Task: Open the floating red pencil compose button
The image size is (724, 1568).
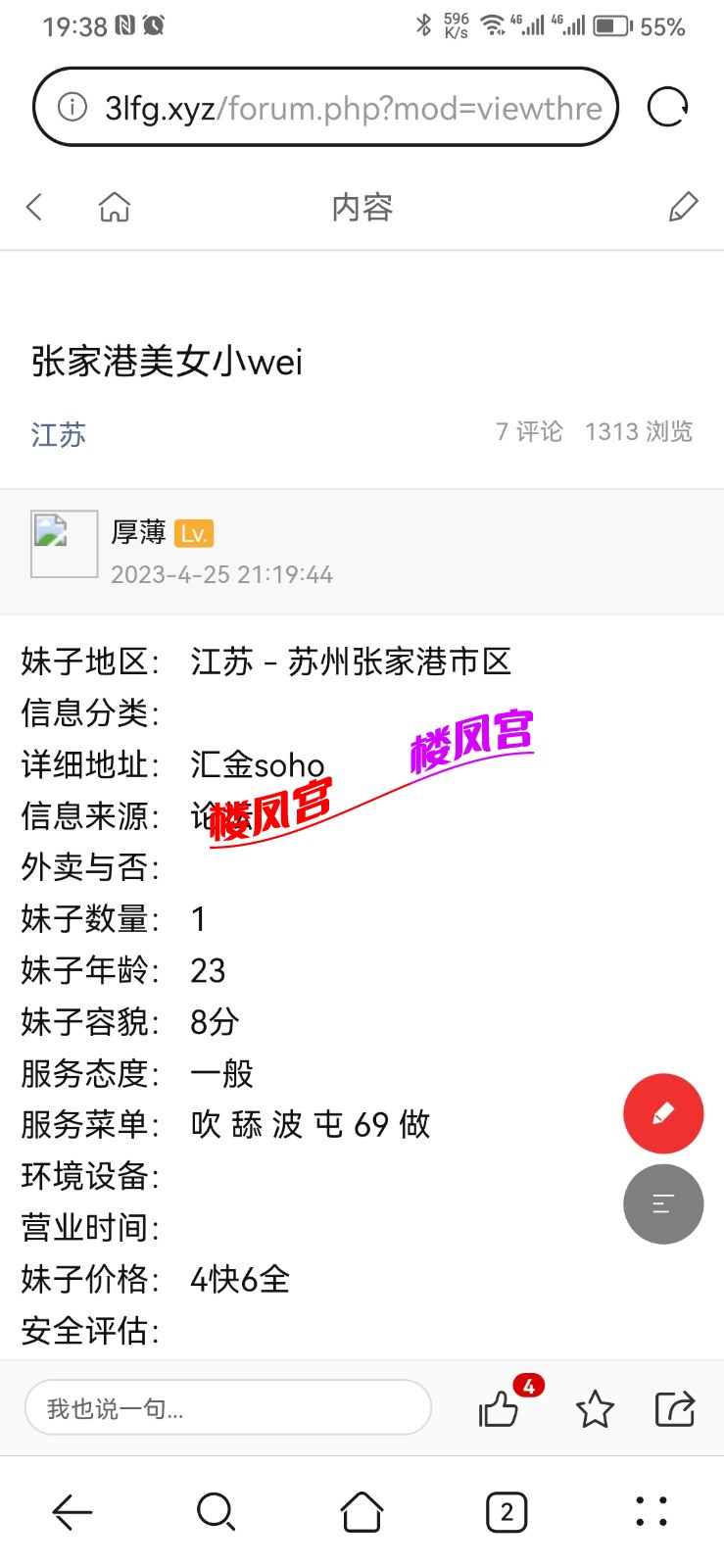Action: [x=663, y=1113]
